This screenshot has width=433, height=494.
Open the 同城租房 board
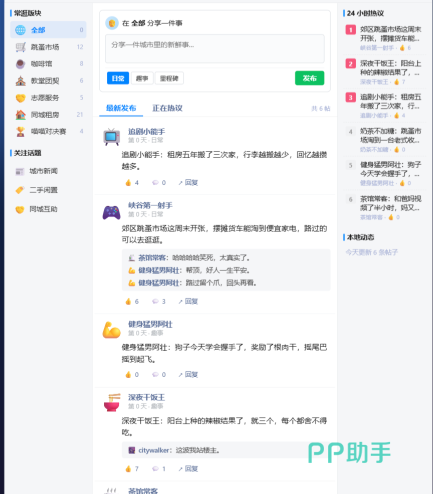(x=48, y=115)
